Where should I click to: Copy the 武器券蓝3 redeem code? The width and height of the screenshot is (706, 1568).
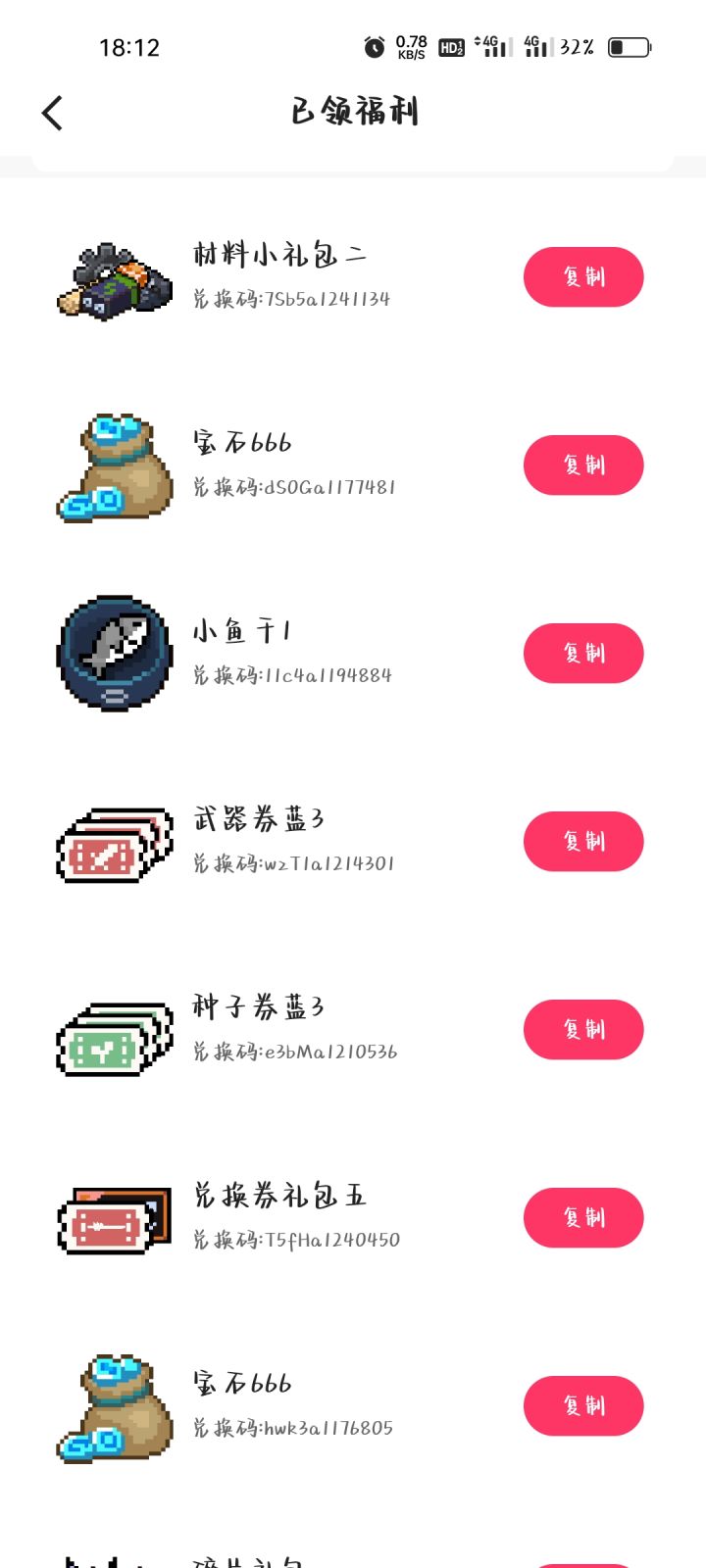pos(583,842)
